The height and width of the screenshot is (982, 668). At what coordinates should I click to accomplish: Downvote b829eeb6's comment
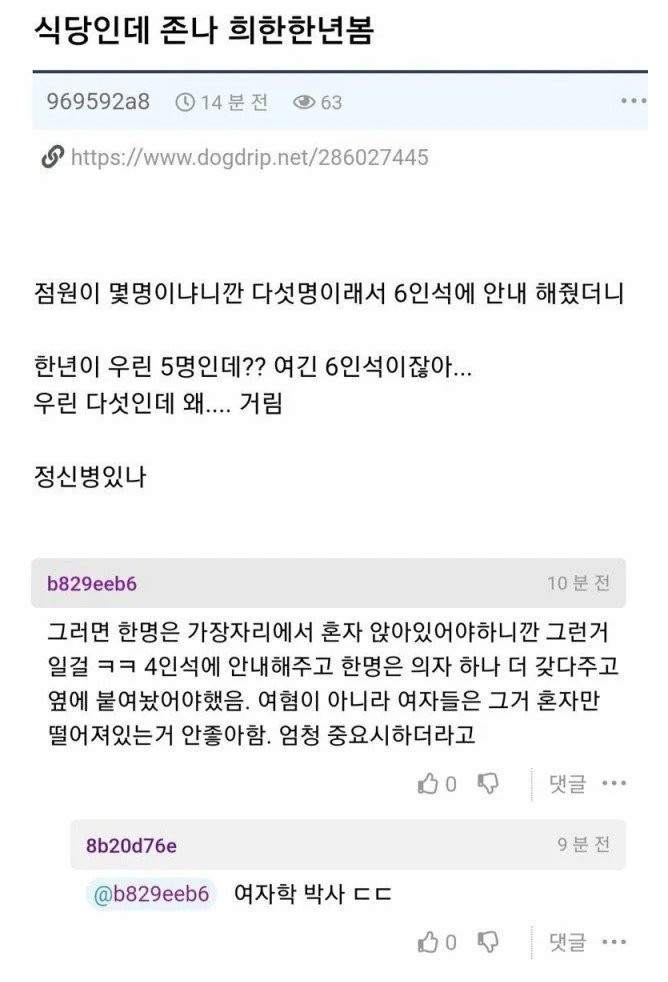[488, 784]
